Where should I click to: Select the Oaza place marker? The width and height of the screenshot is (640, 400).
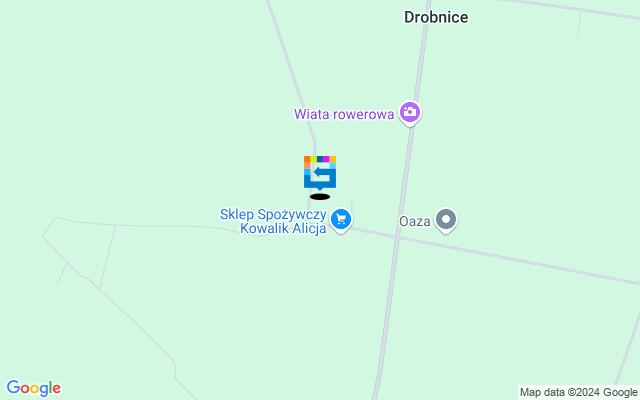[x=446, y=219]
